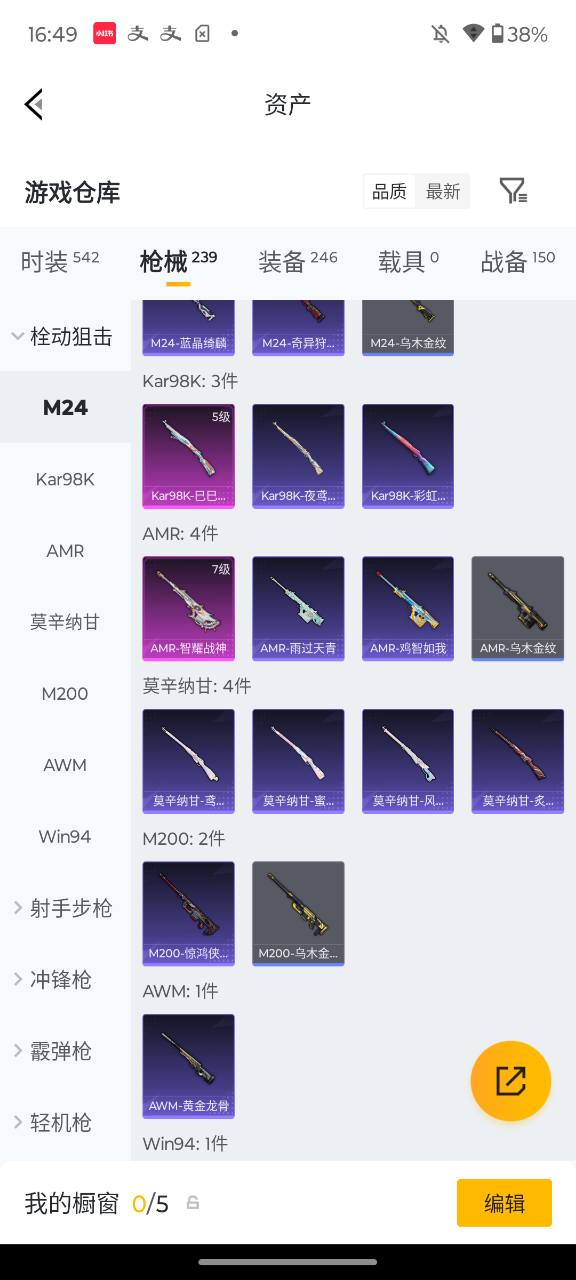This screenshot has height=1280, width=576.
Task: Switch to the 装备 tab
Action: coord(298,261)
